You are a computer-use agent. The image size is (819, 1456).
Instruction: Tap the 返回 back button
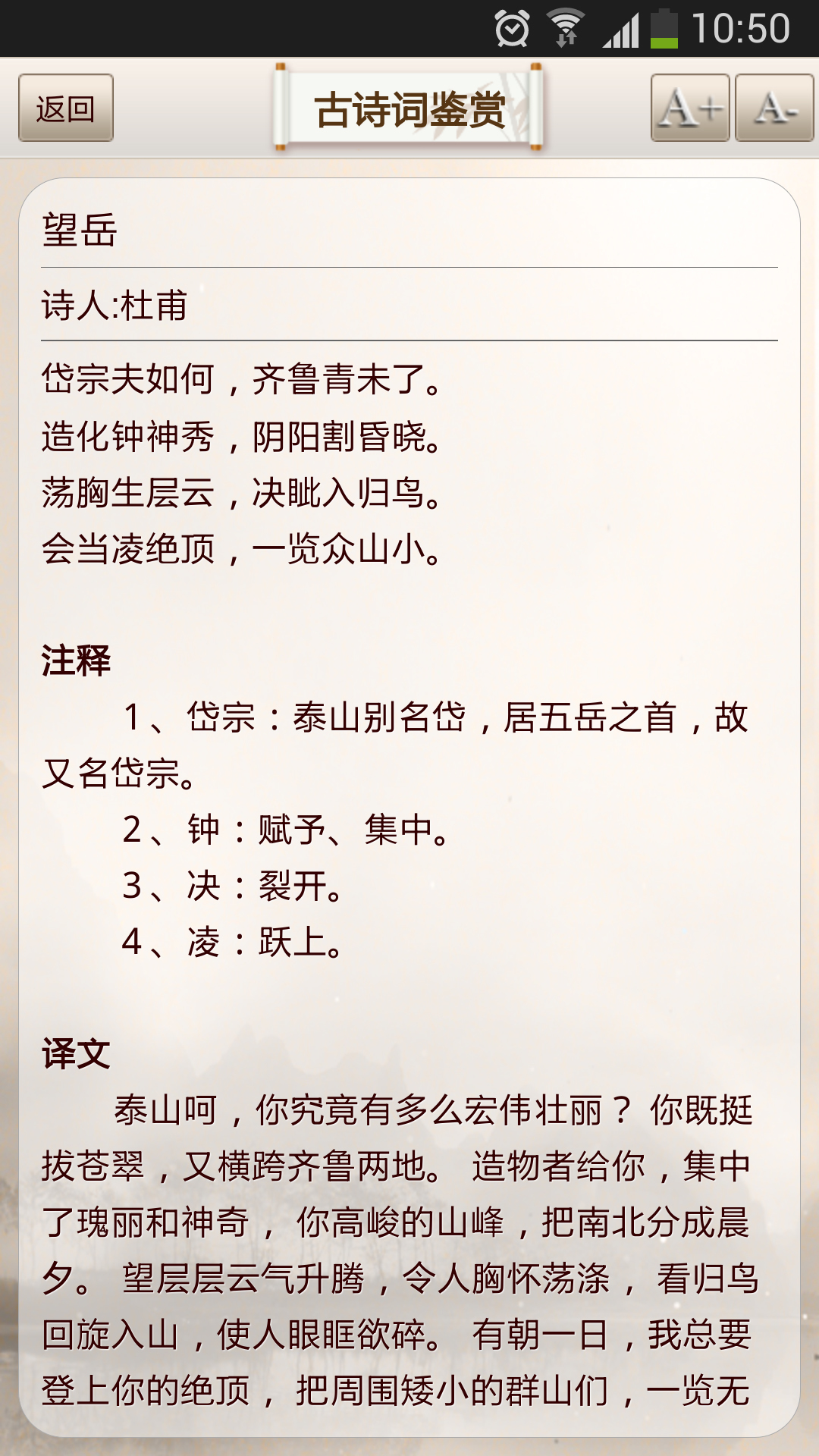[x=66, y=108]
